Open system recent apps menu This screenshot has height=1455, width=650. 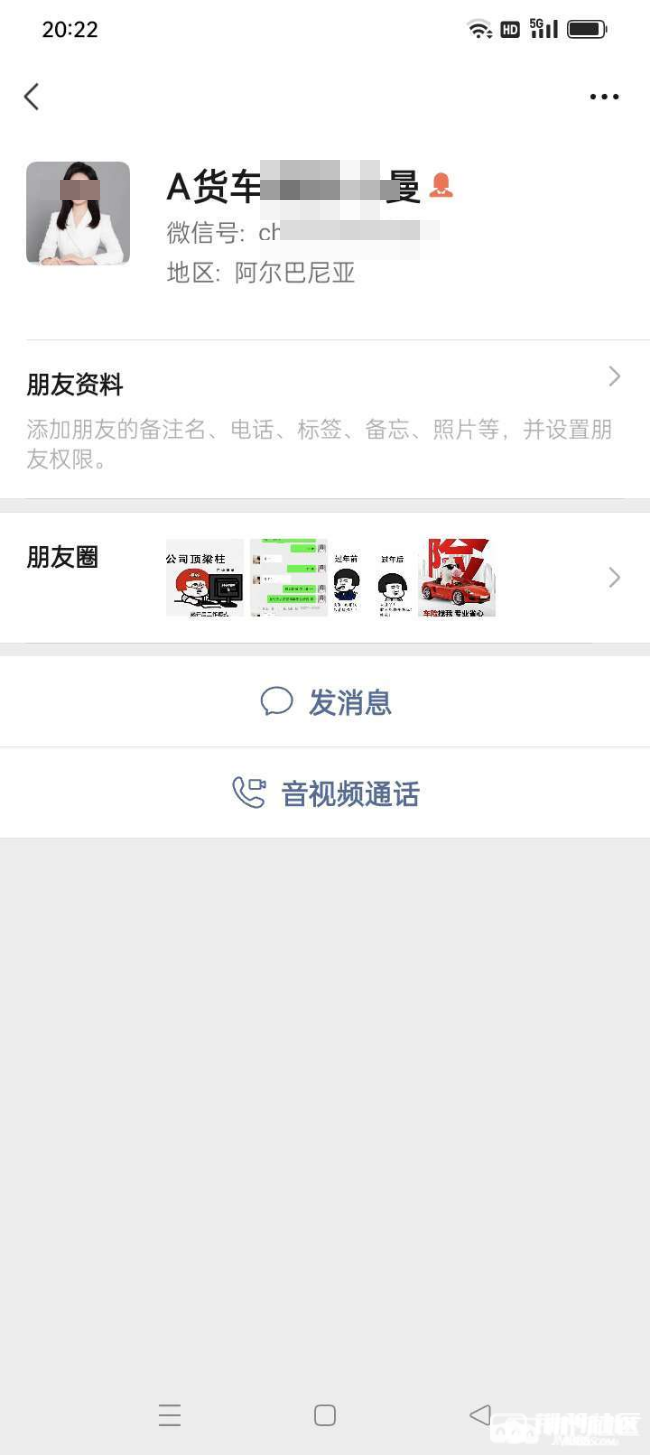pyautogui.click(x=170, y=1415)
